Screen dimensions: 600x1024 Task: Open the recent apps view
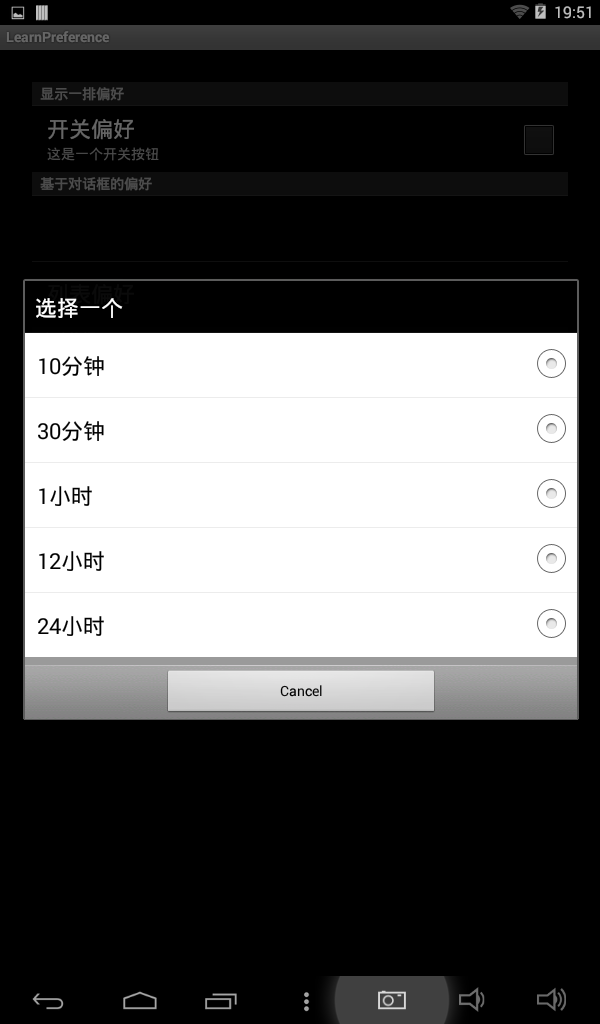click(221, 1000)
